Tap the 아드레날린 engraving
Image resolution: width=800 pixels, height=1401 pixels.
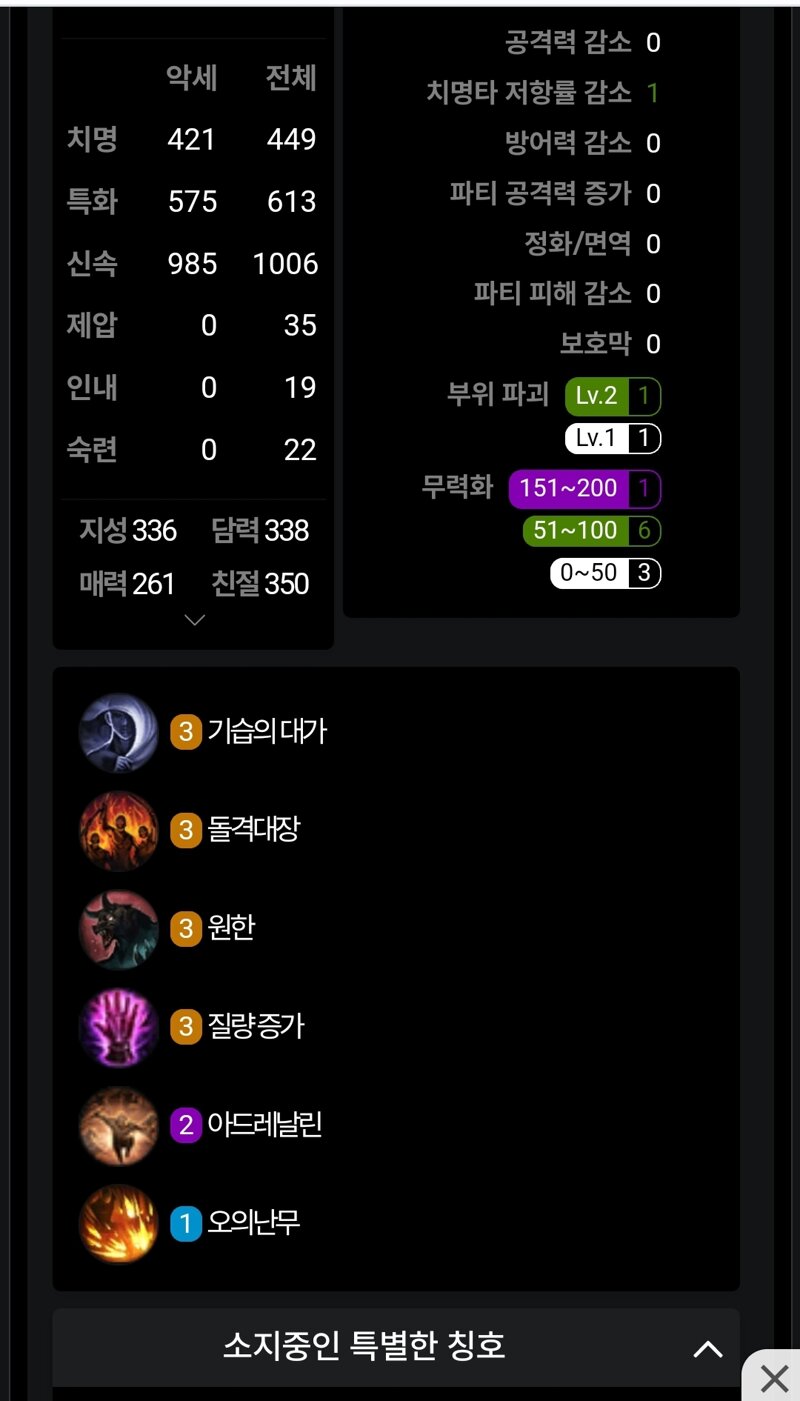pyautogui.click(x=263, y=1125)
